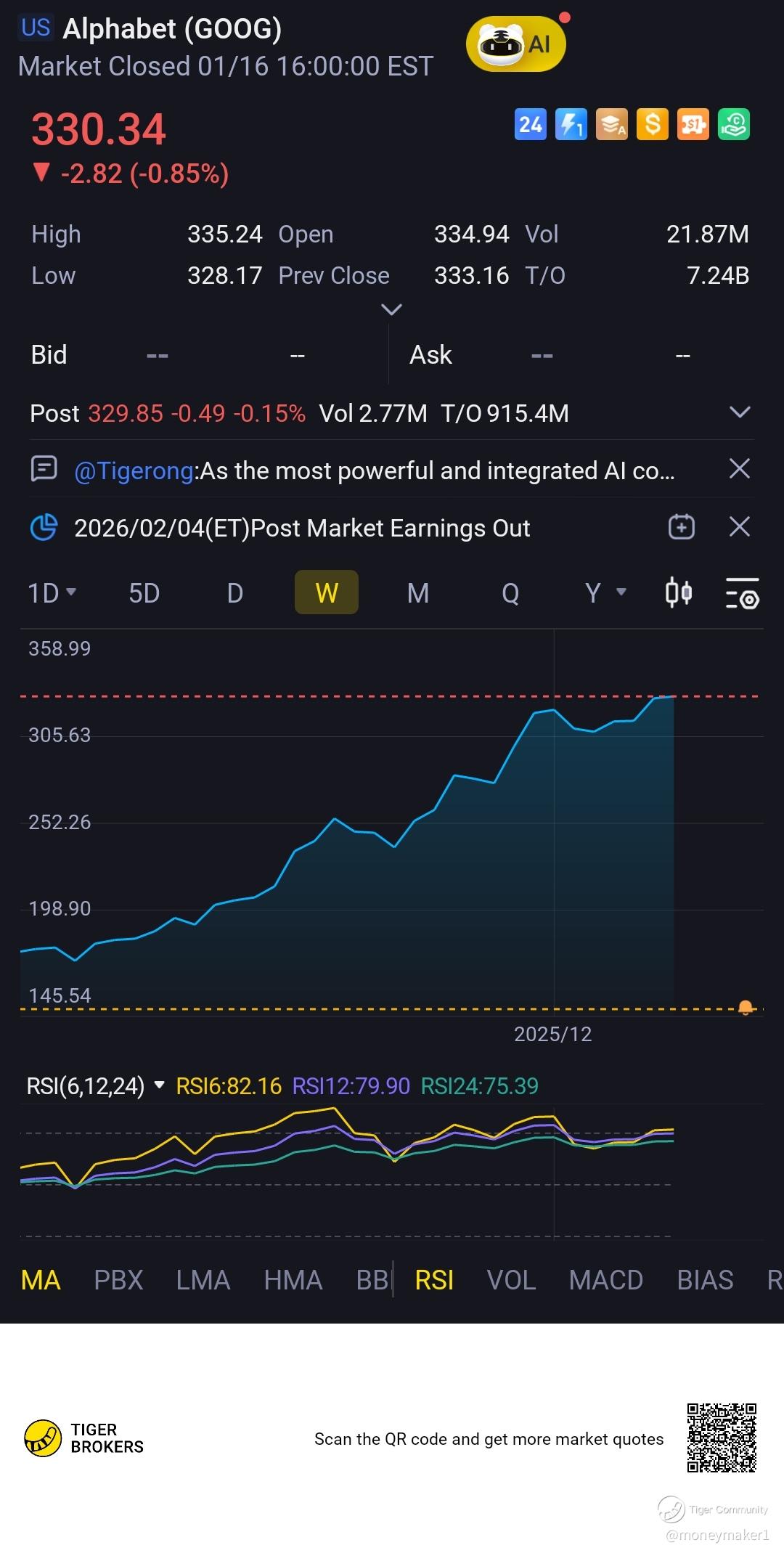
Task: Dismiss the @Tigerong comment banner
Action: [739, 469]
